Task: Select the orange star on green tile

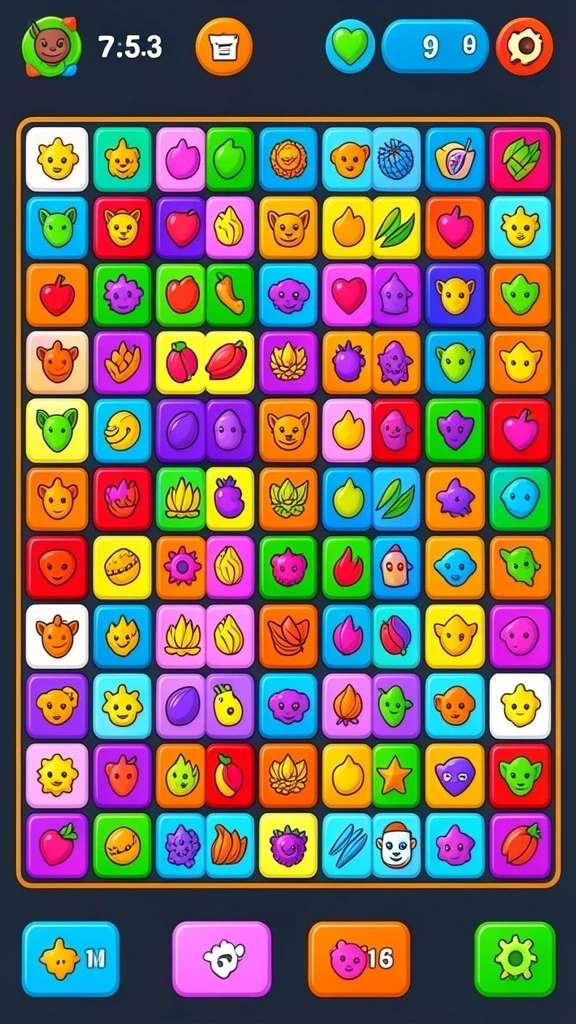Action: [x=396, y=776]
